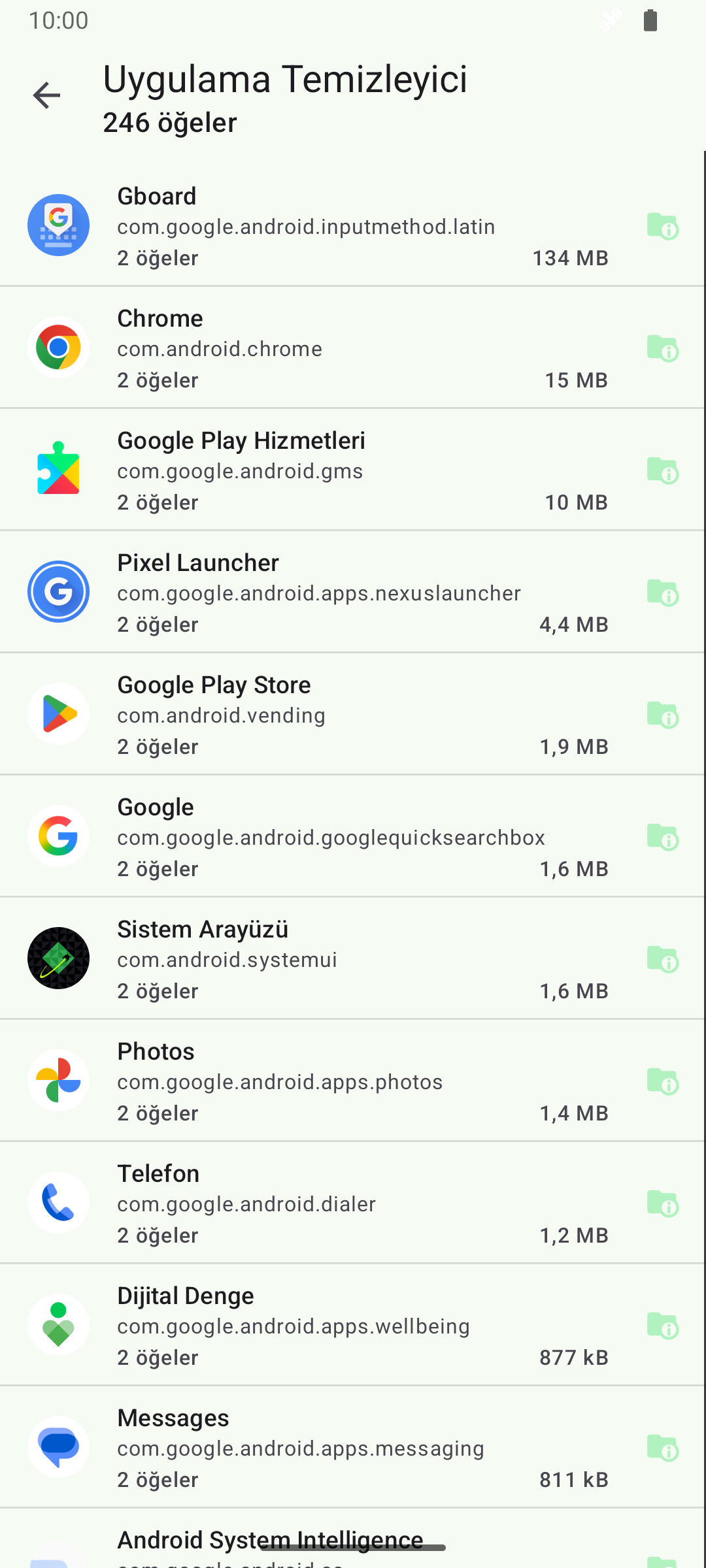
Task: Open the Gboard entry
Action: 327,226
